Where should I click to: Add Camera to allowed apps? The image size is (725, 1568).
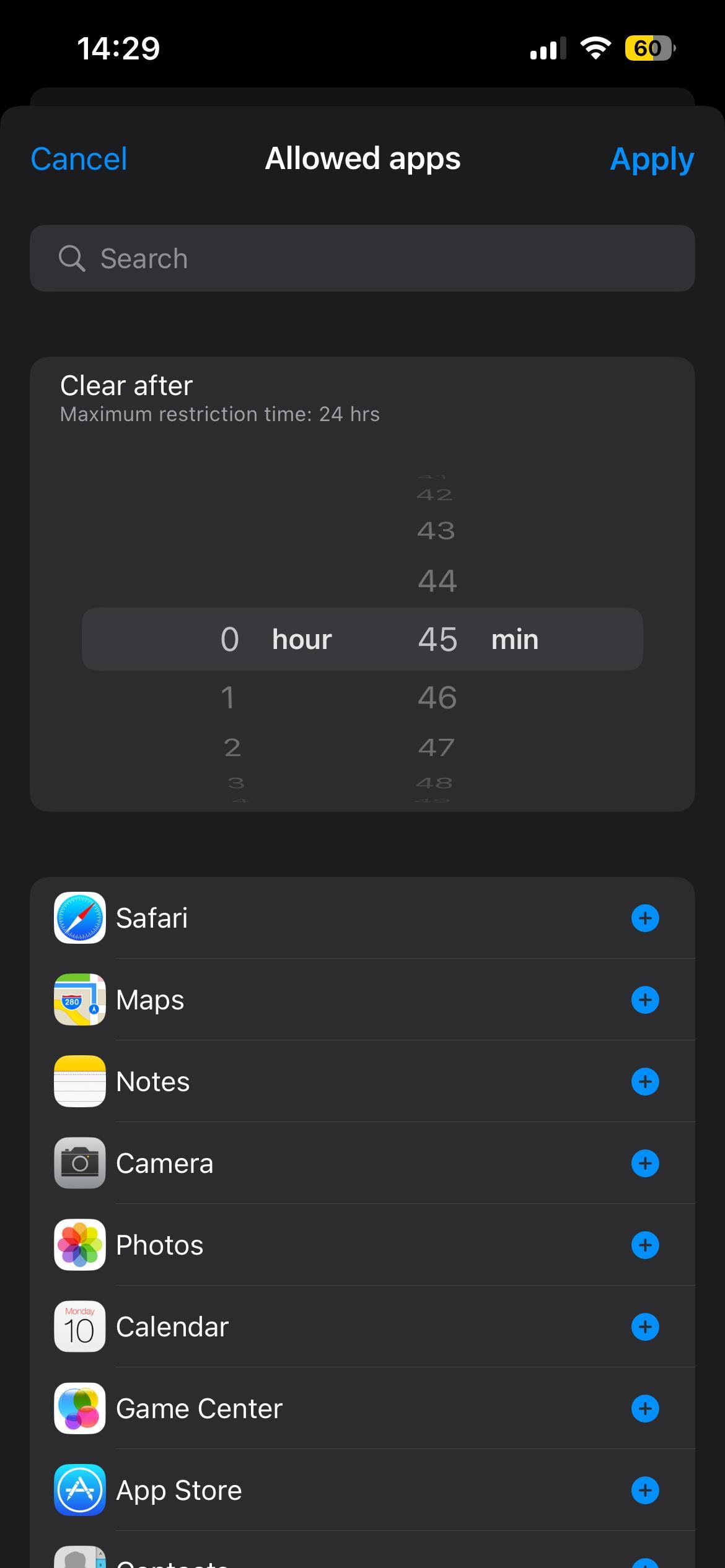coord(644,1163)
